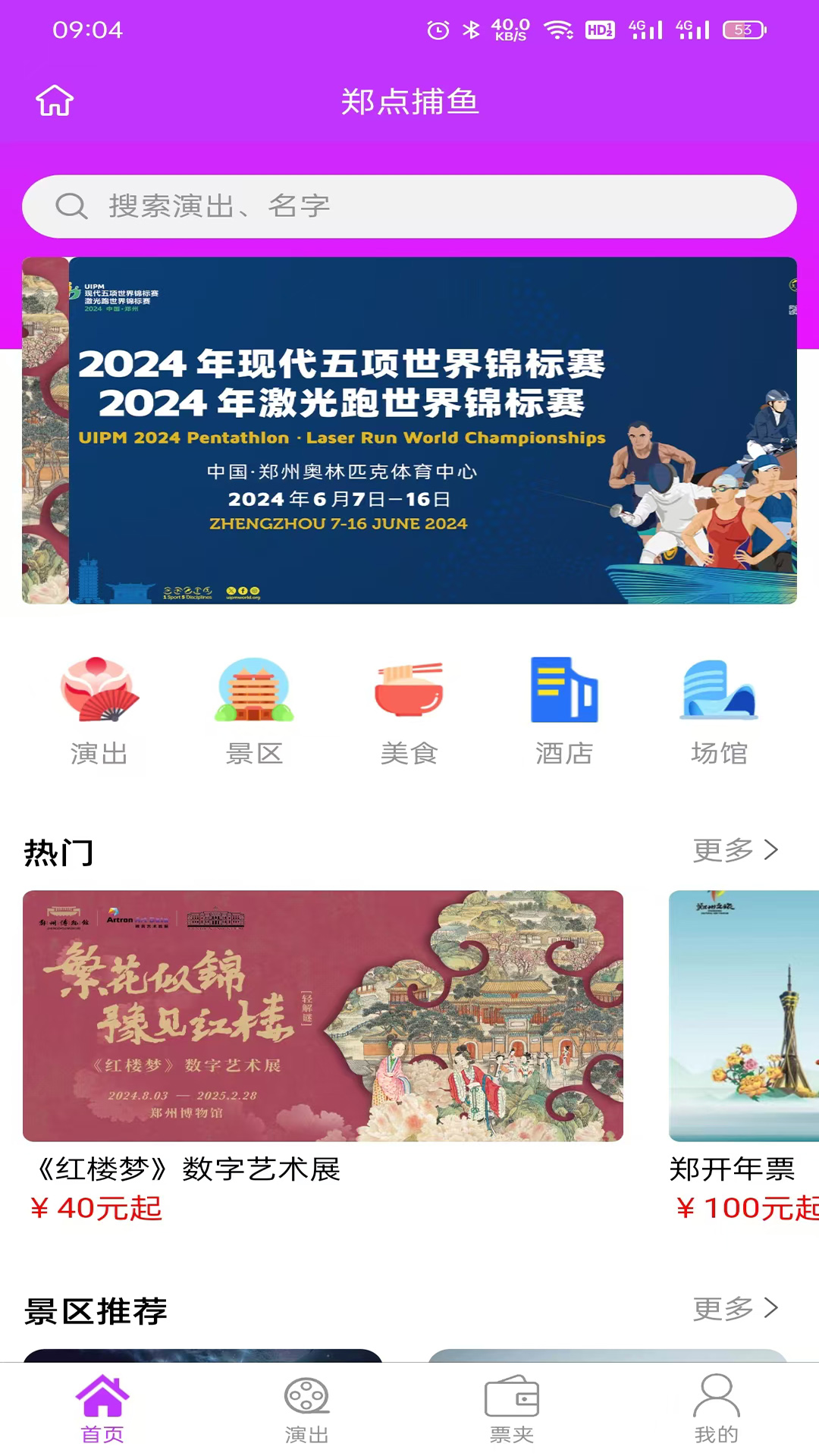819x1456 pixels.
Task: Switch to the 我的 tab
Action: [717, 1409]
